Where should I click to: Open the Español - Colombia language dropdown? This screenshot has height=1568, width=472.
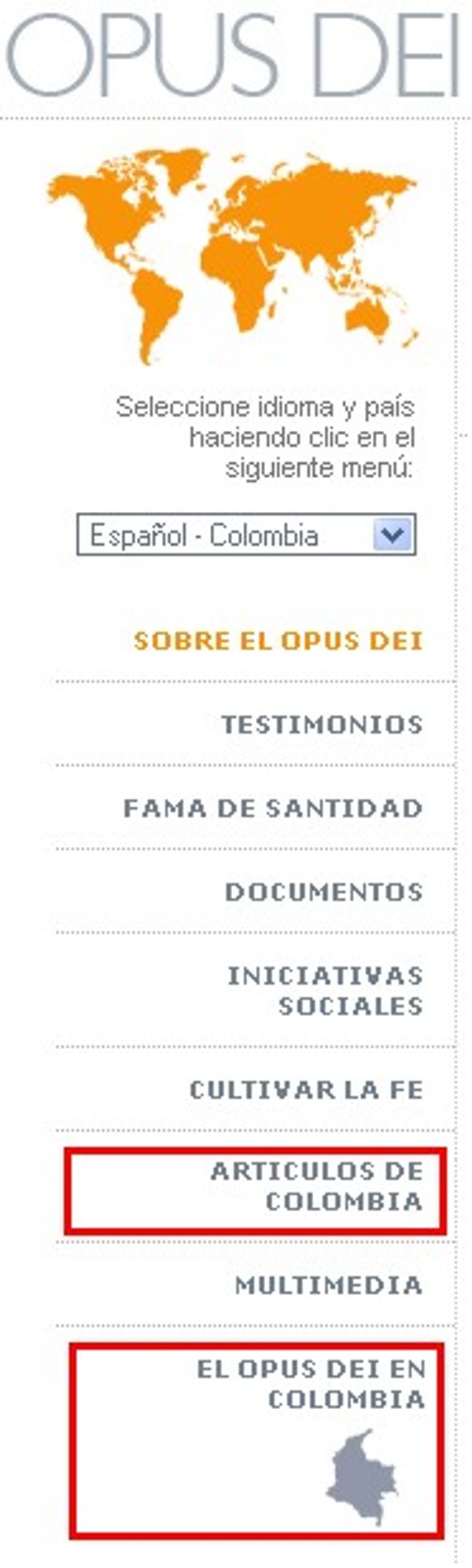[246, 536]
